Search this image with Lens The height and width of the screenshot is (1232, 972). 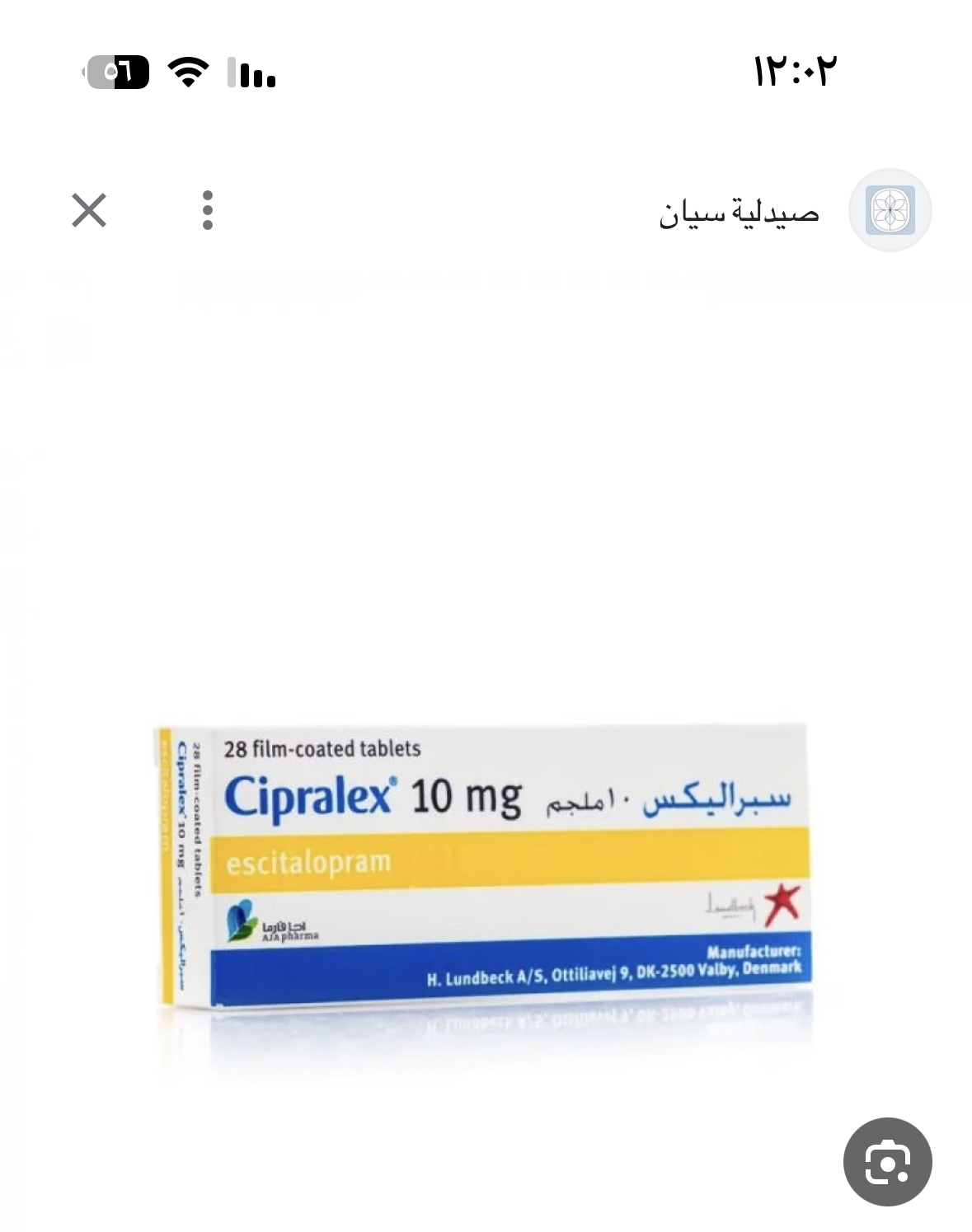[887, 1161]
